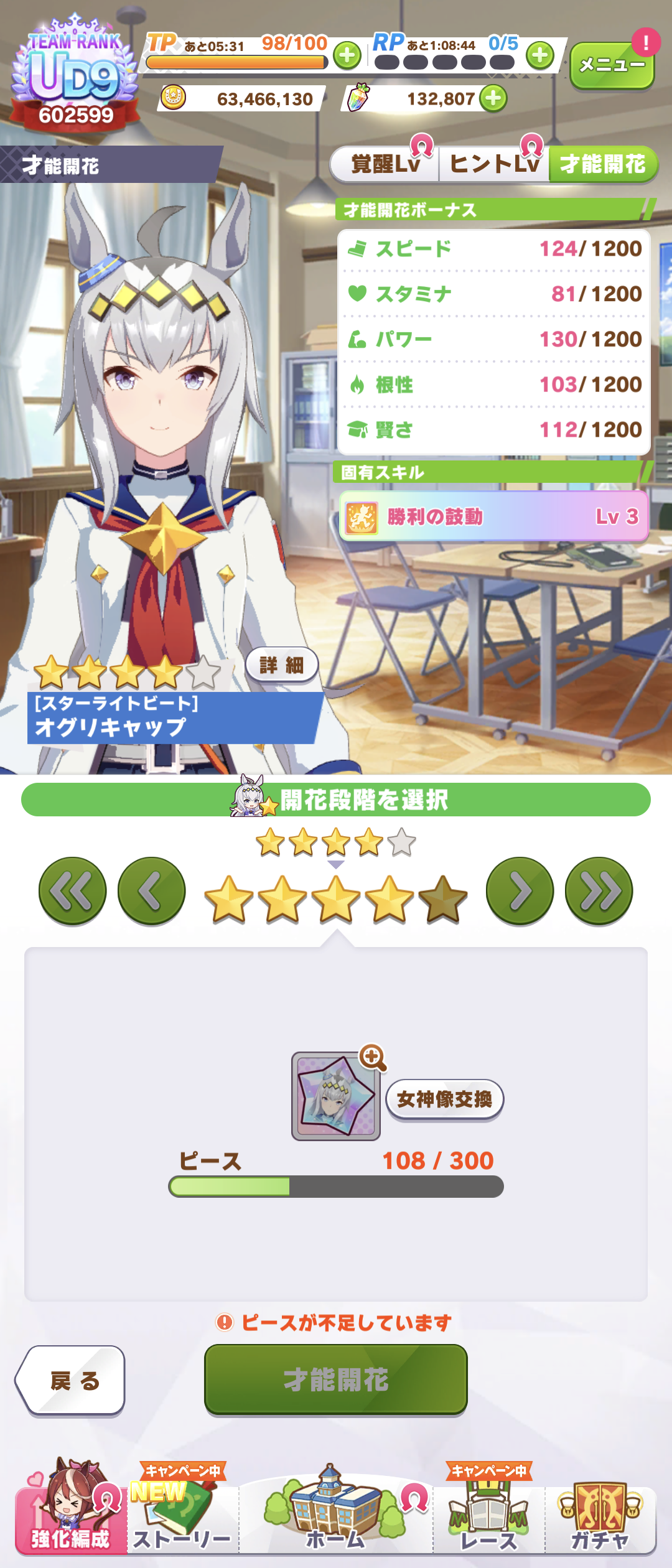View the 勝利の鼓動 unique skill

(494, 516)
